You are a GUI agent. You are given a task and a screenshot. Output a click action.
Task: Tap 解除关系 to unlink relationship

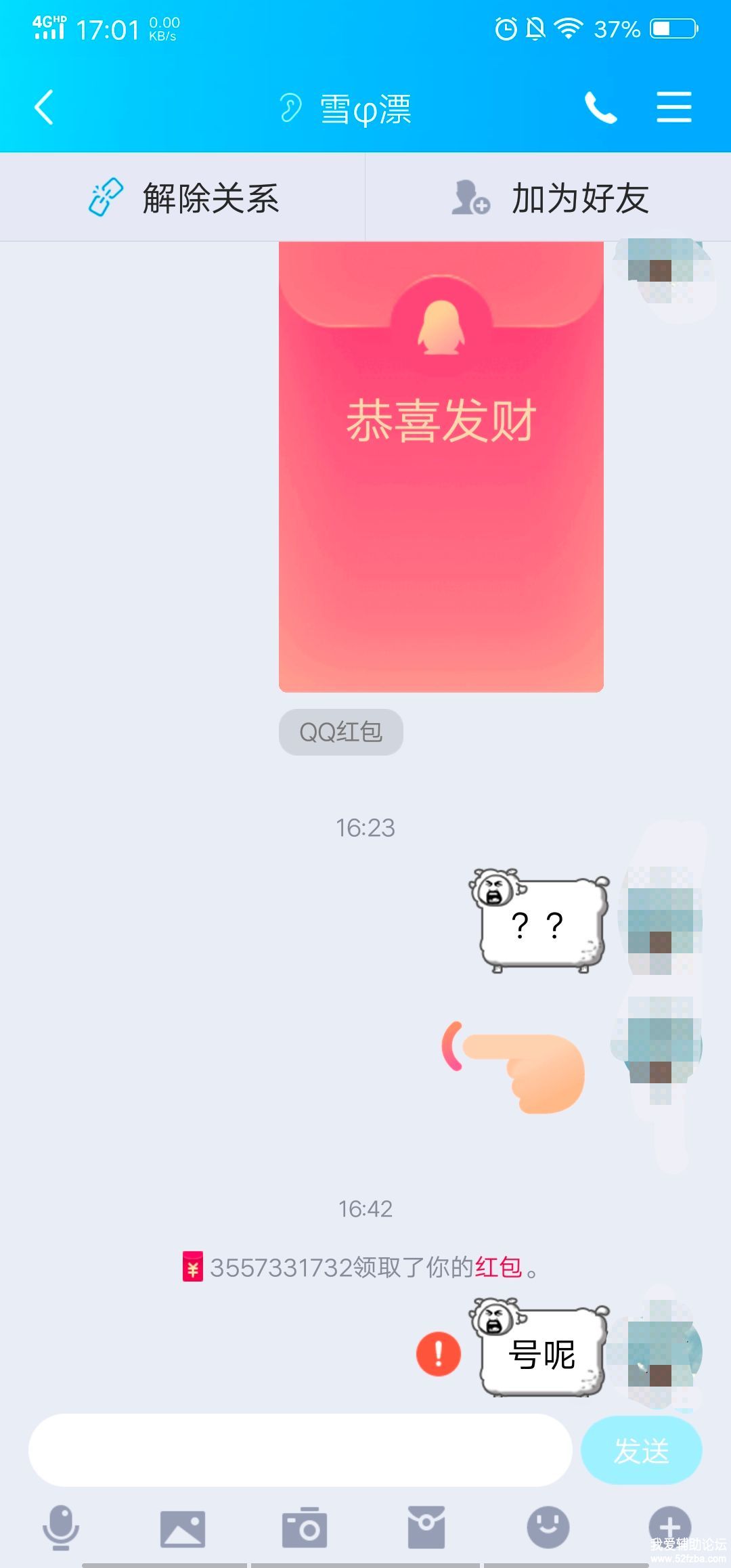183,198
